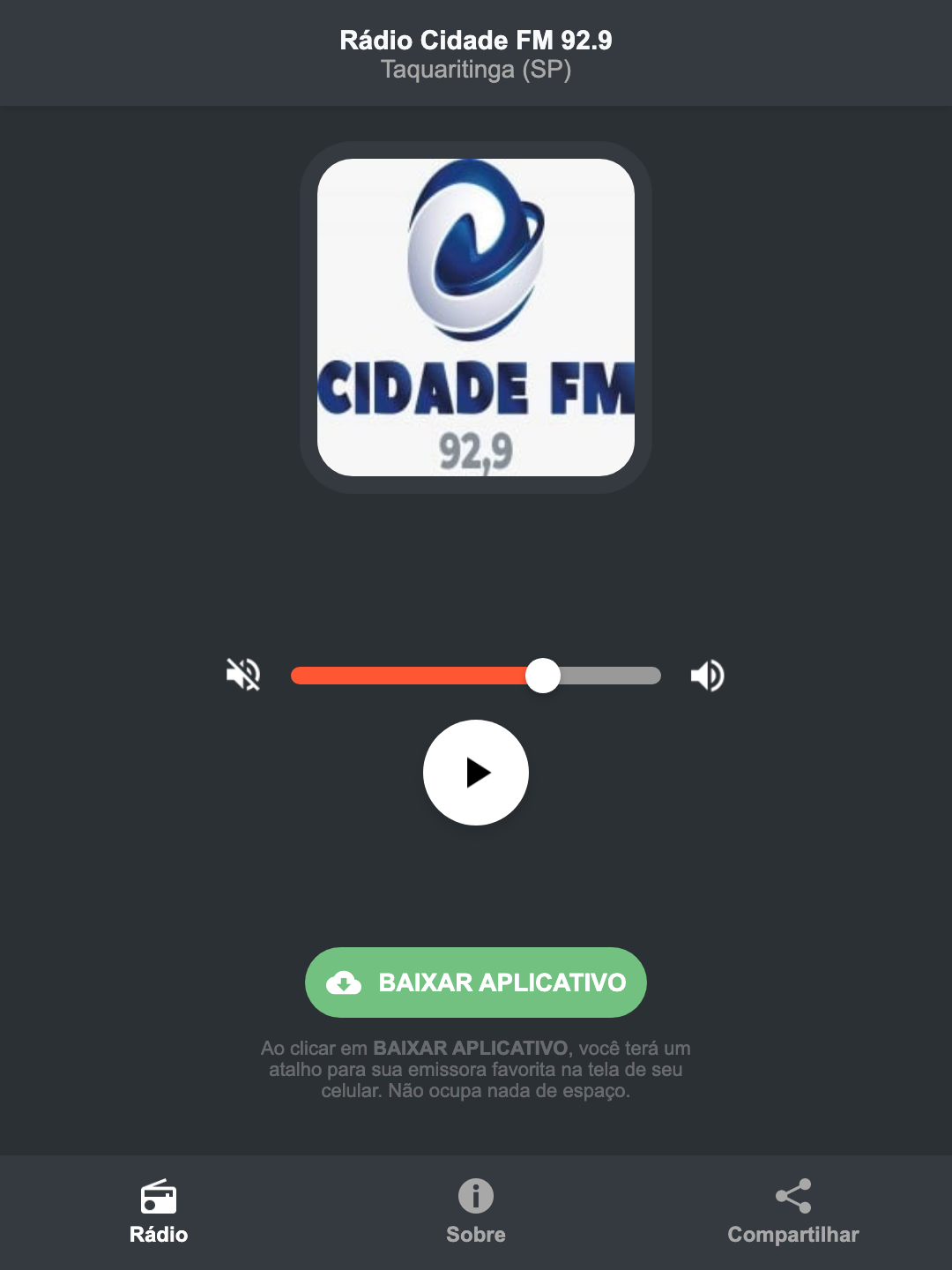Viewport: 952px width, 1270px height.
Task: Open the Rádio section via the radio icon
Action: tap(159, 1198)
